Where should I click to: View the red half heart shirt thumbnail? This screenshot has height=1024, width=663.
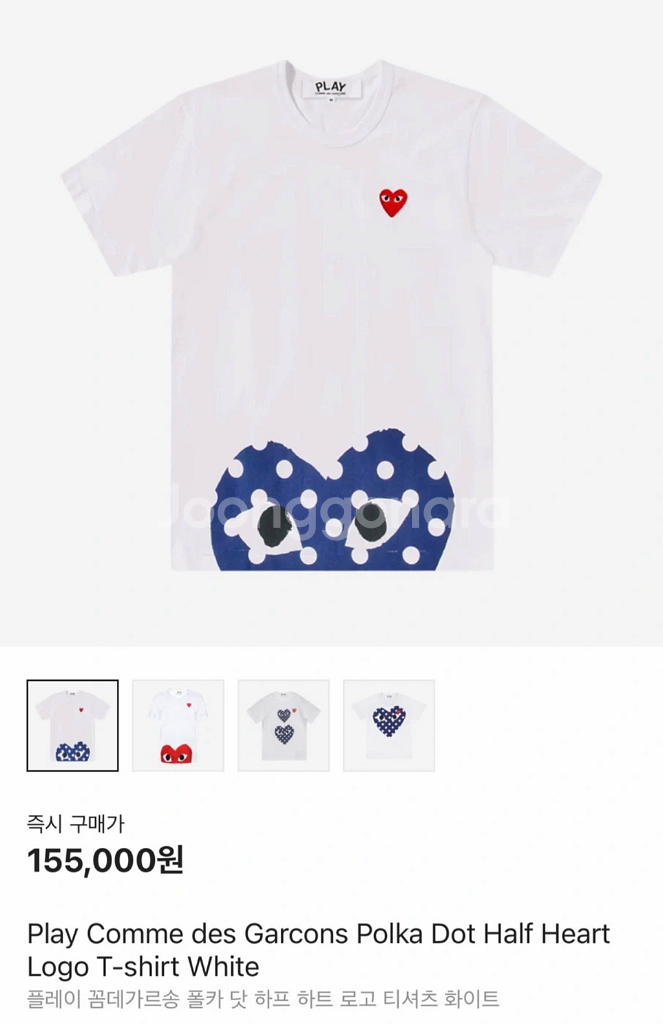[178, 725]
